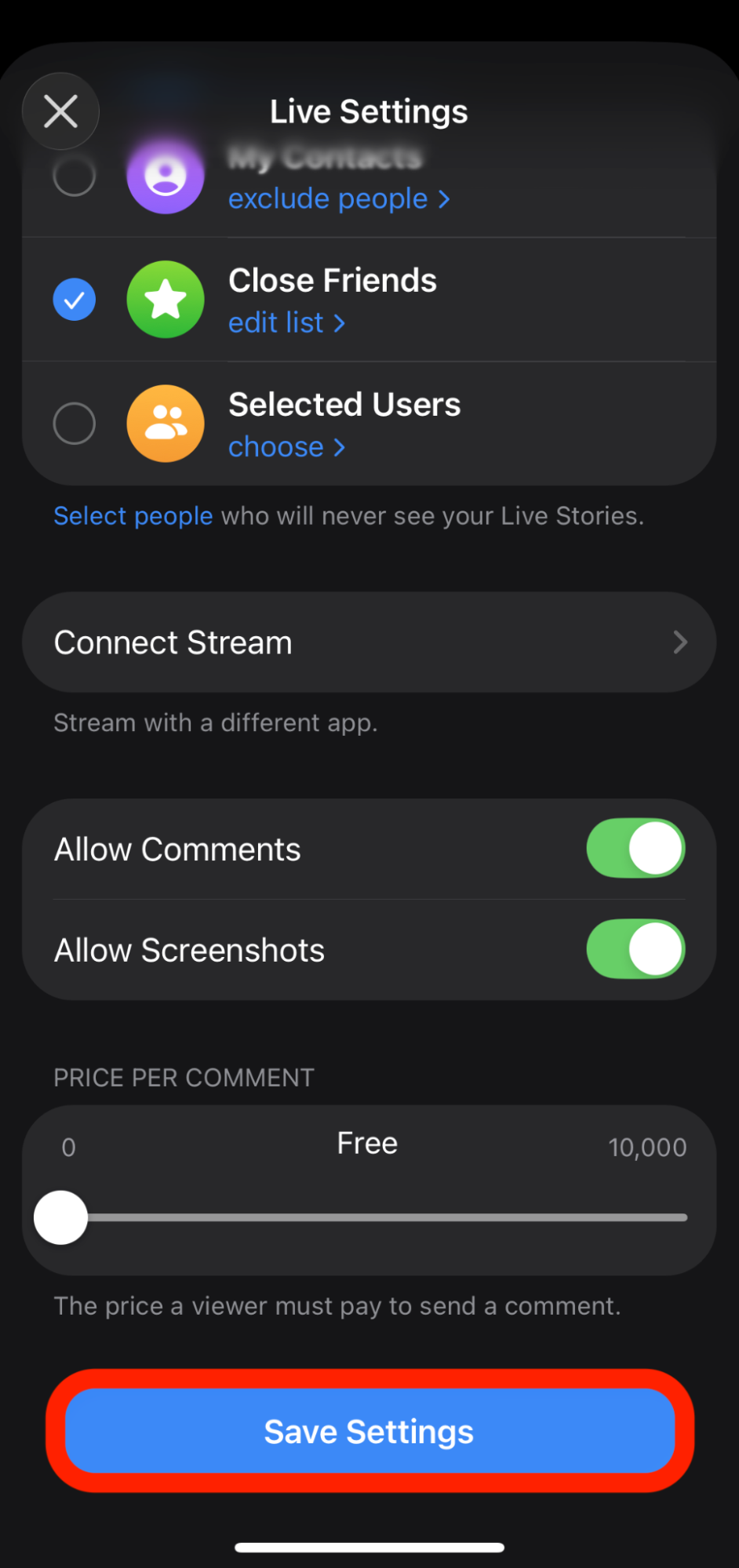Screen dimensions: 739x1568
Task: Open the edit list link
Action: pyautogui.click(x=275, y=323)
